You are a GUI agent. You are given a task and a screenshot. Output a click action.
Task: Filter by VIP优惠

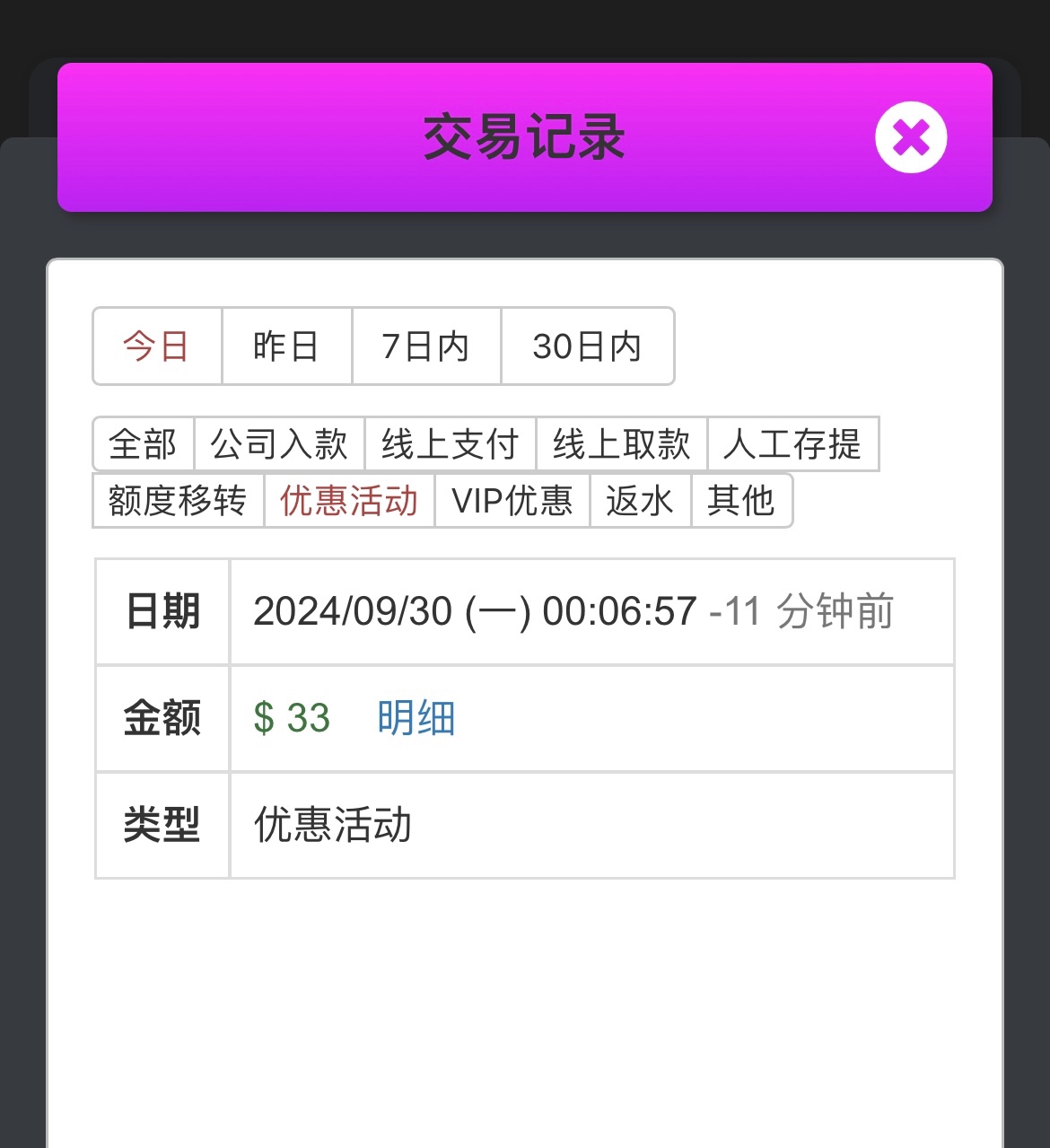pyautogui.click(x=512, y=501)
